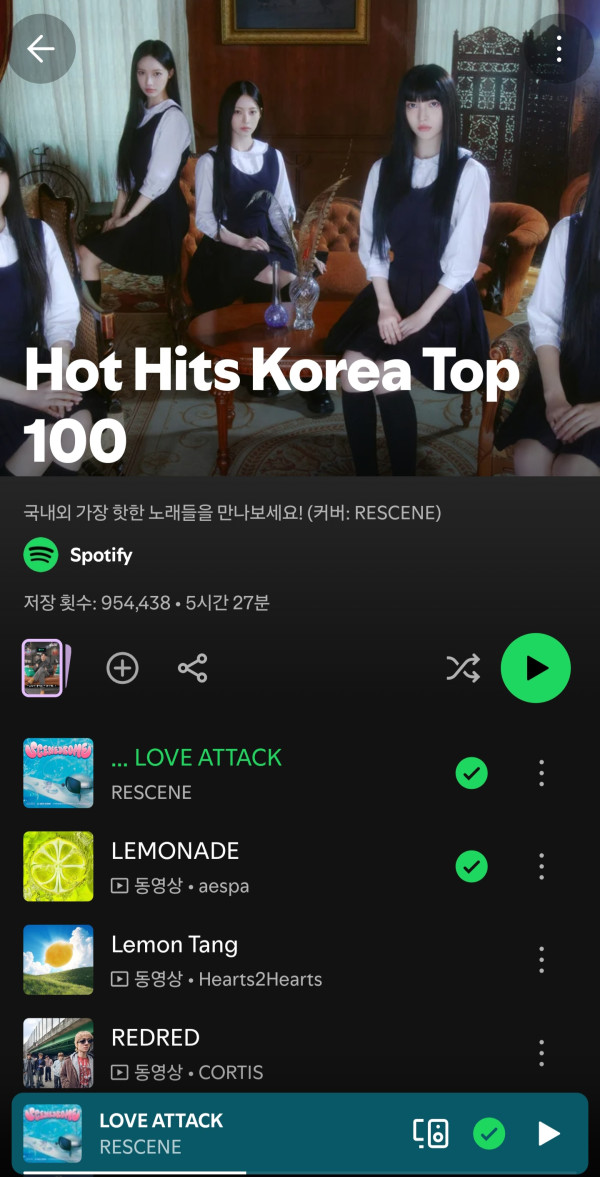This screenshot has width=600, height=1177.
Task: Open more options for LEMONADE
Action: pyautogui.click(x=541, y=866)
